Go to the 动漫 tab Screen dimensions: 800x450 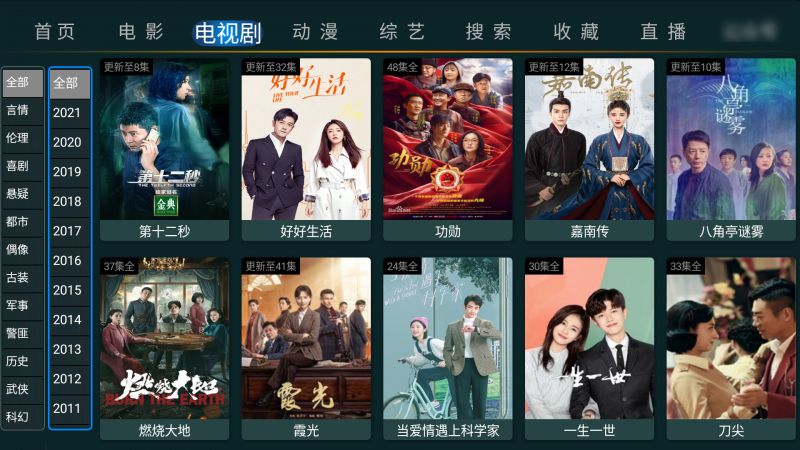(x=315, y=31)
